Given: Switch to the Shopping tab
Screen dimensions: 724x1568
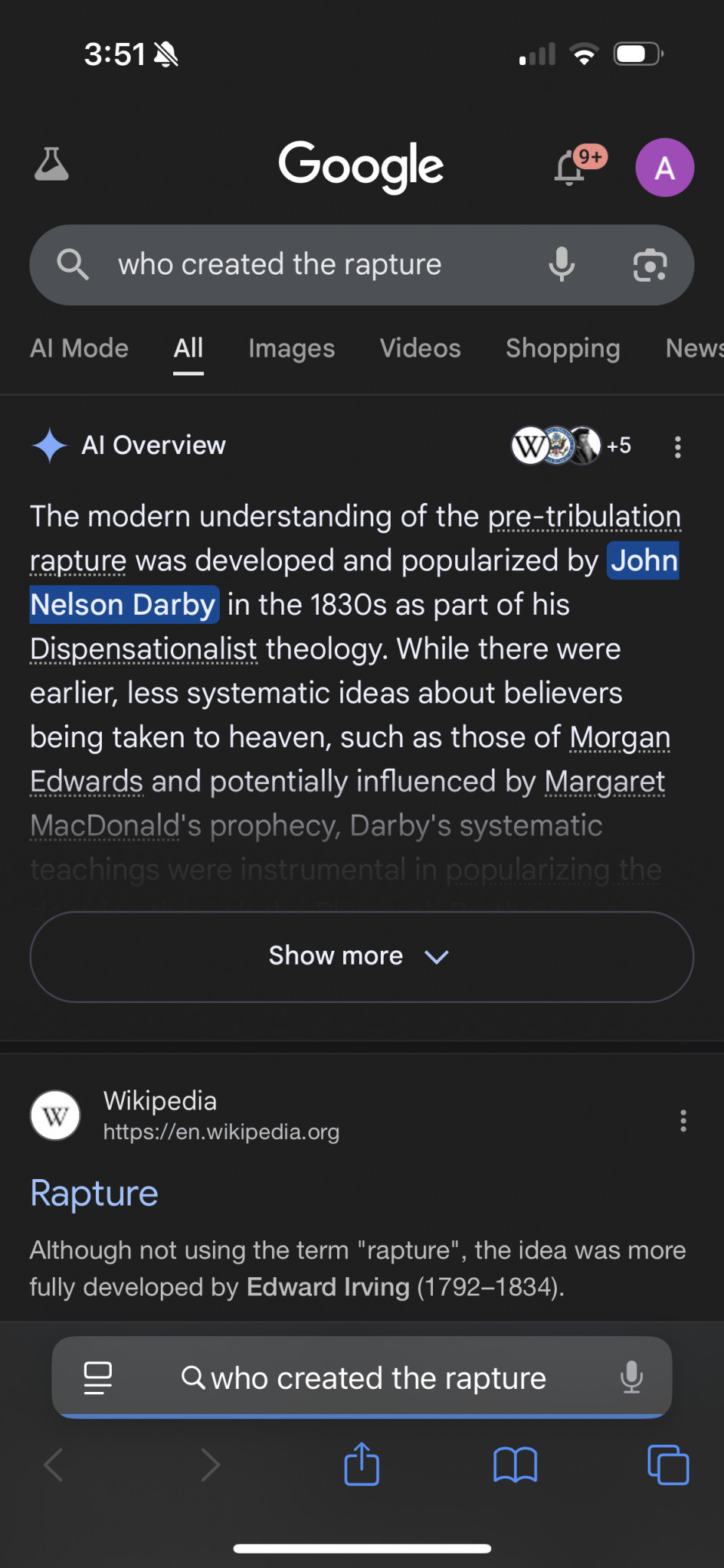Looking at the screenshot, I should pos(562,348).
